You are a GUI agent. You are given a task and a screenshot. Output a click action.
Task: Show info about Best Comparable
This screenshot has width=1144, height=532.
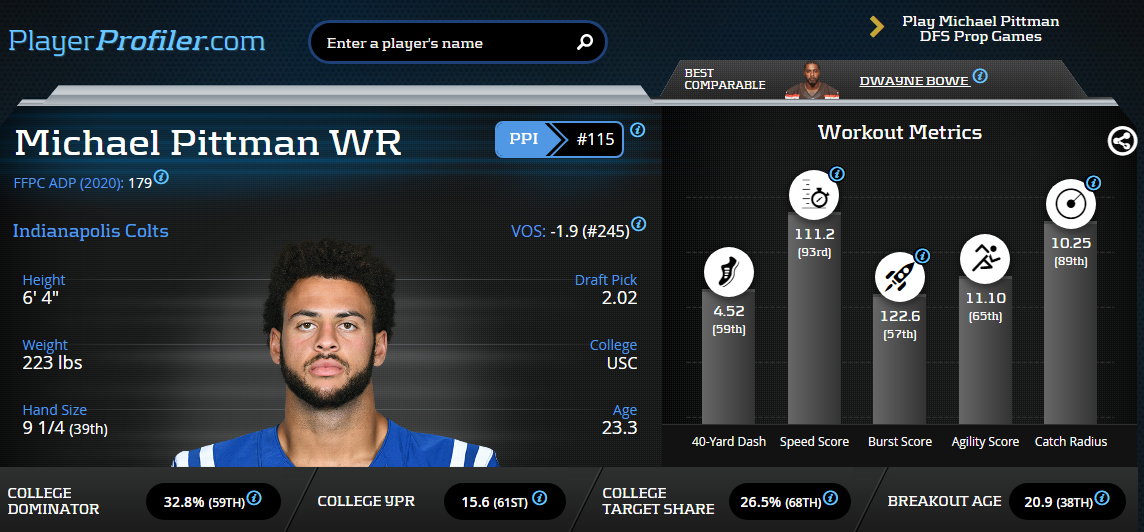(x=981, y=76)
